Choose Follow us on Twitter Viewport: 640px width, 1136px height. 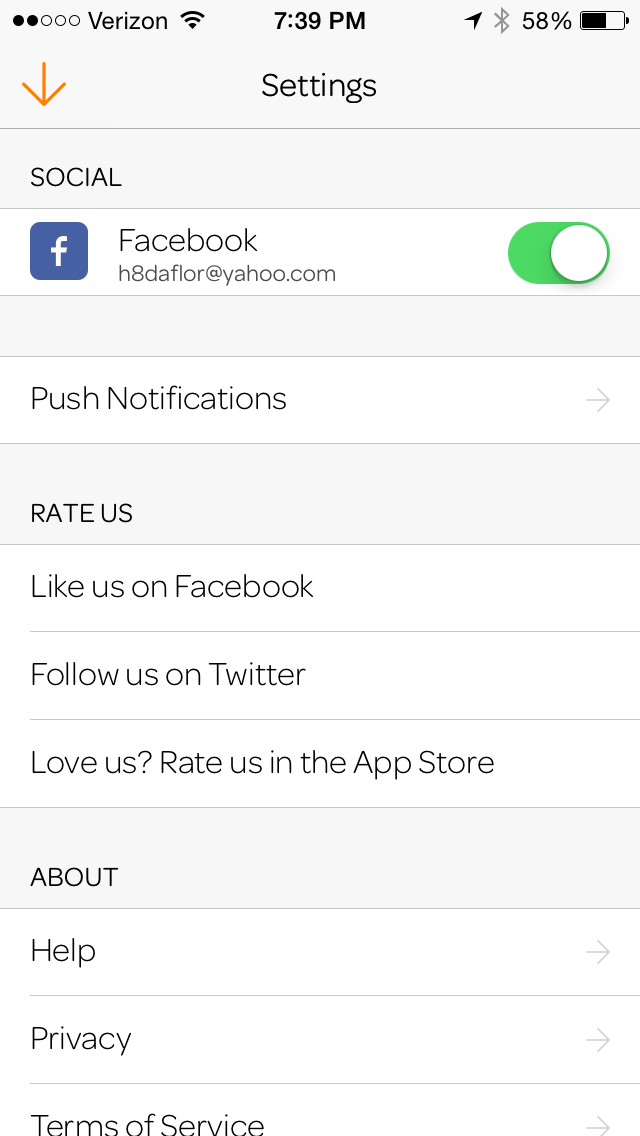click(320, 675)
